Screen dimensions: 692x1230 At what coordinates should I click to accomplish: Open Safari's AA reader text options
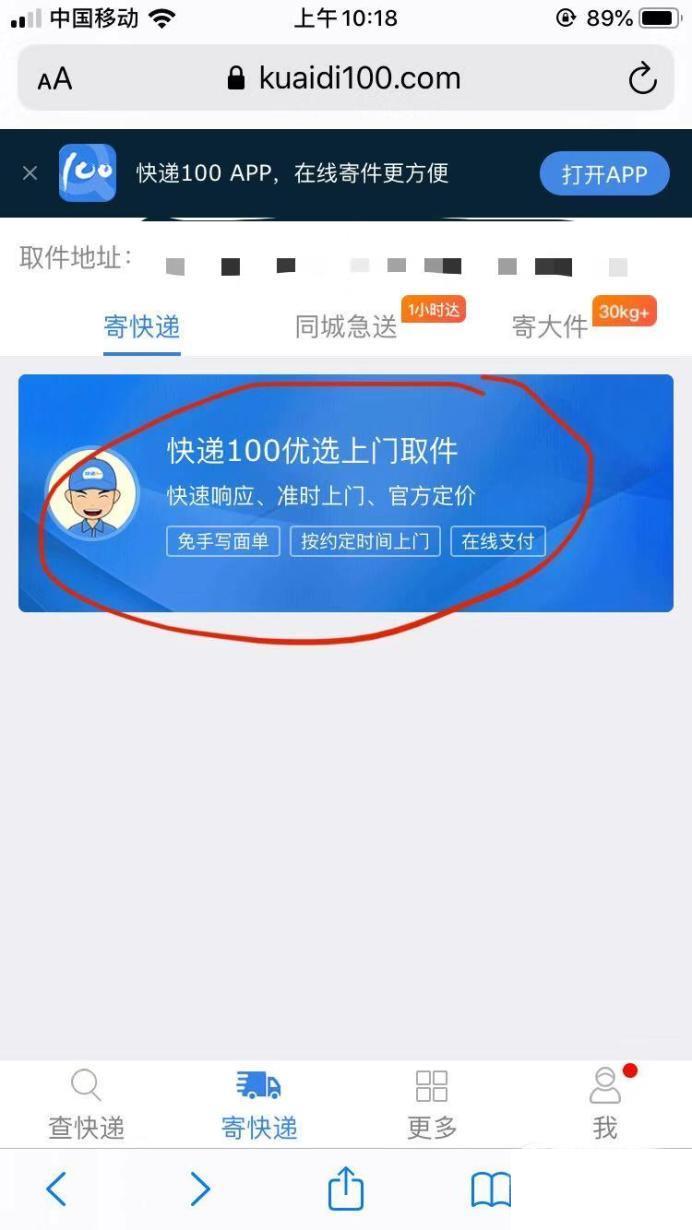(x=55, y=79)
